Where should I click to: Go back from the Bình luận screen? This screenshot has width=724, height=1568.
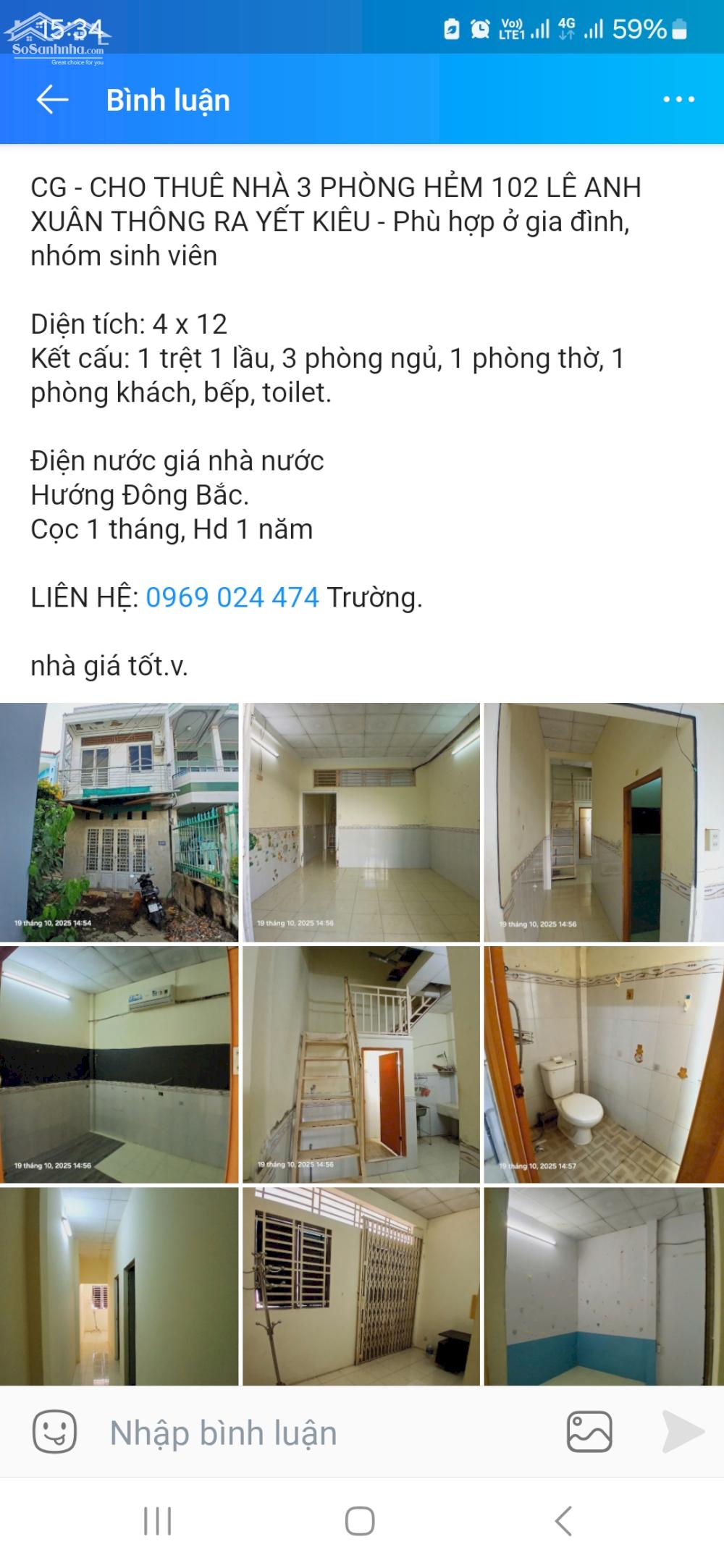[52, 100]
